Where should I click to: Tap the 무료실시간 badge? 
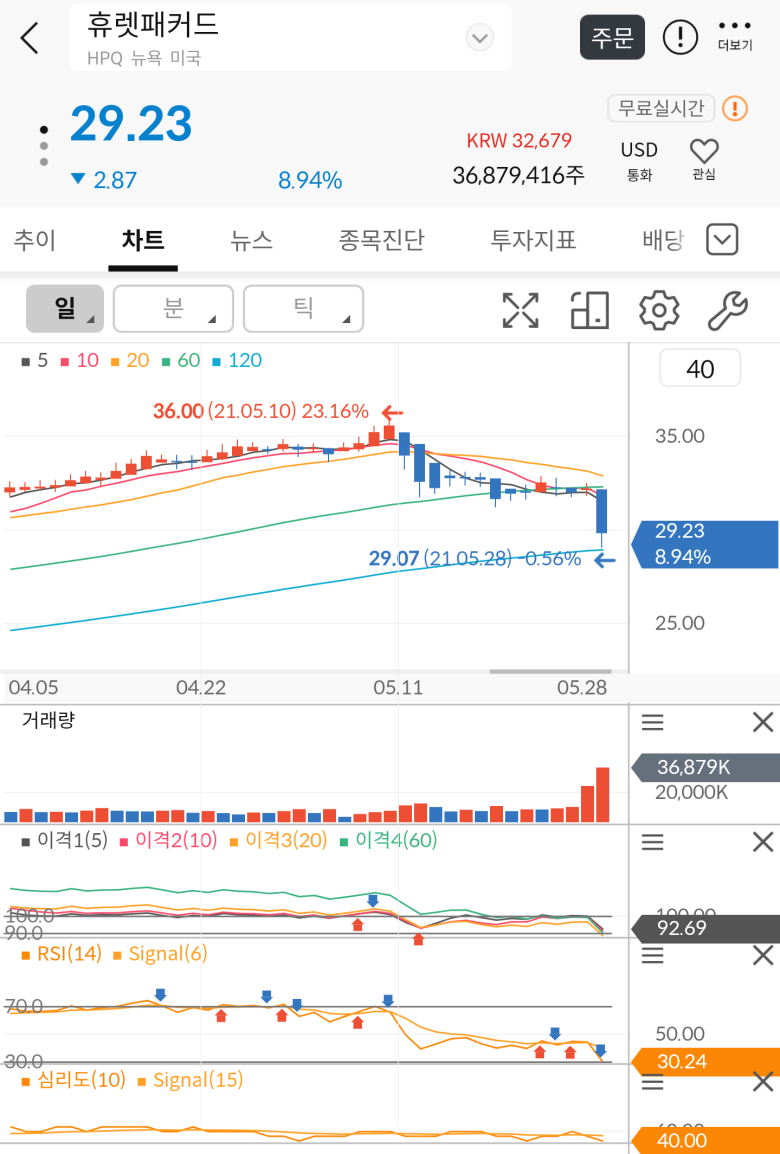click(x=660, y=108)
